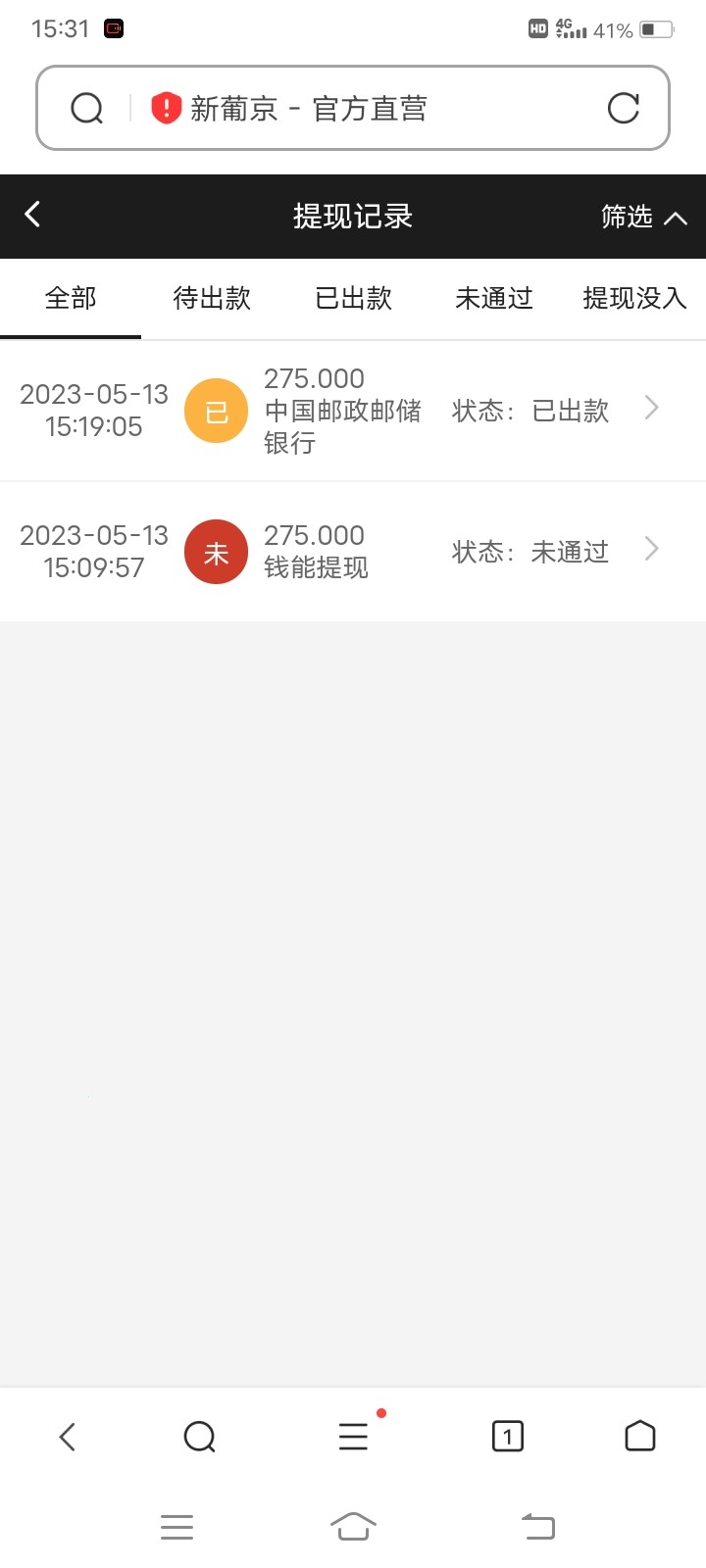Go to the browser home page
This screenshot has width=706, height=1568.
[639, 1437]
